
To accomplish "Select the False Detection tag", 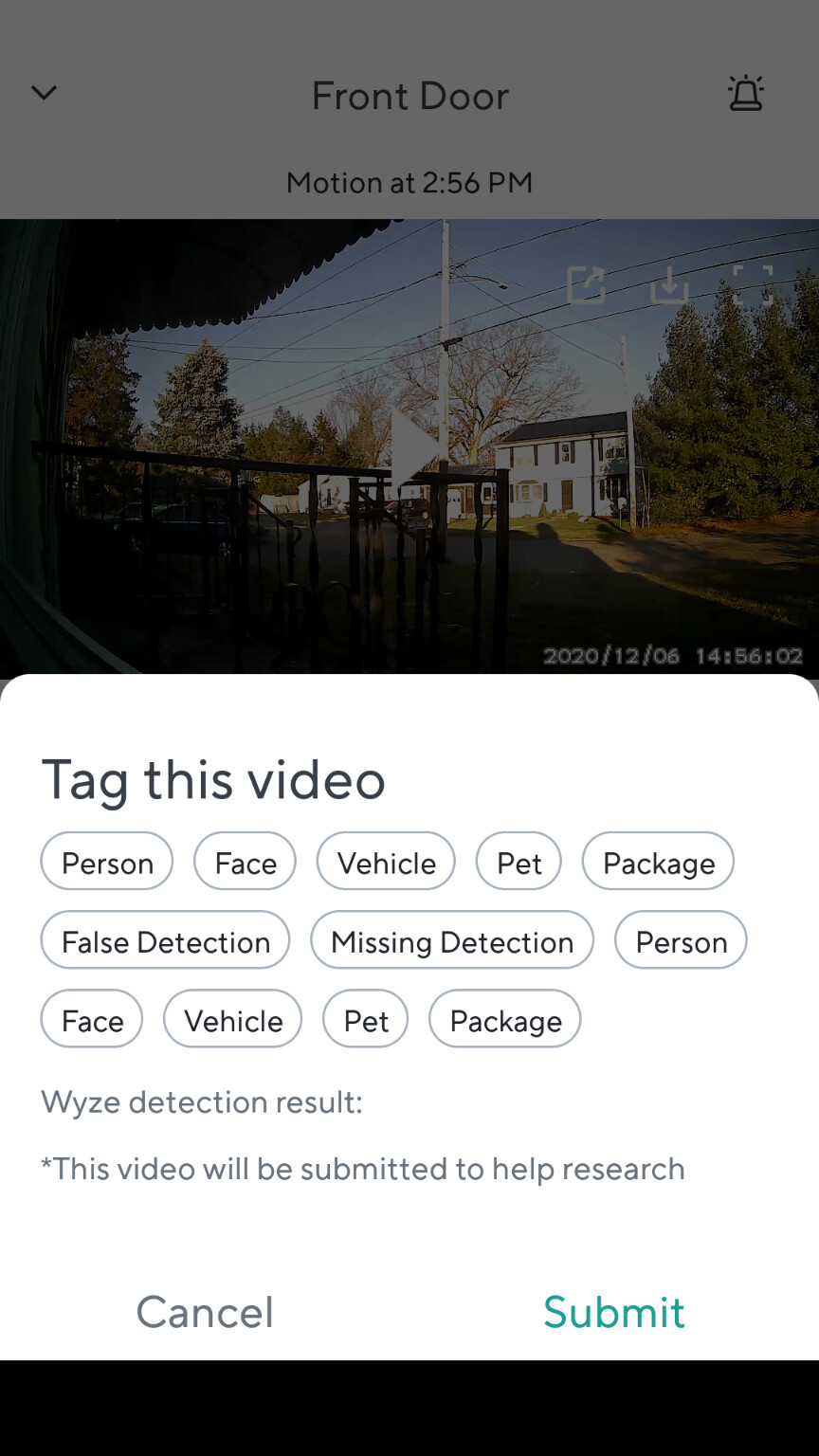I will (165, 941).
